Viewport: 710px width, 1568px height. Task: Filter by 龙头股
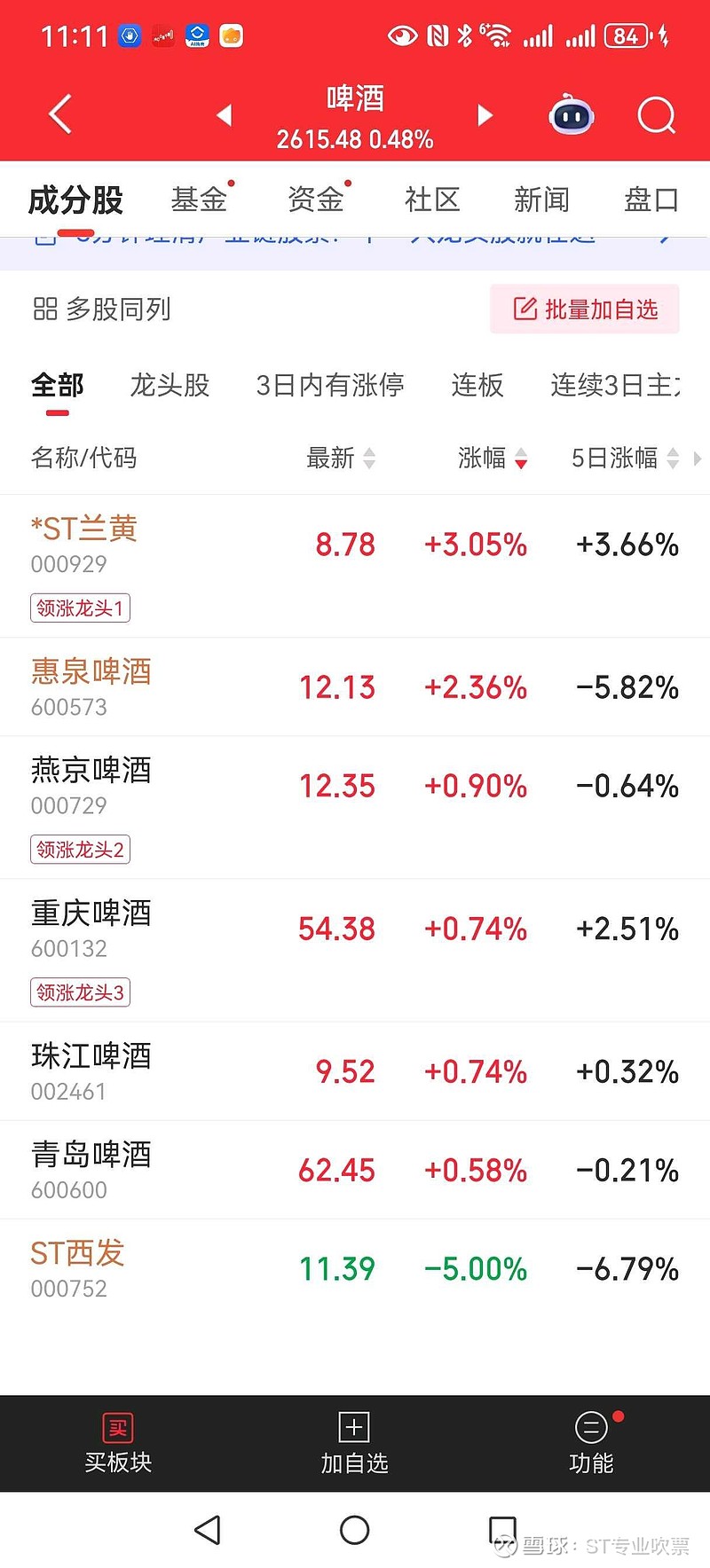pos(170,386)
